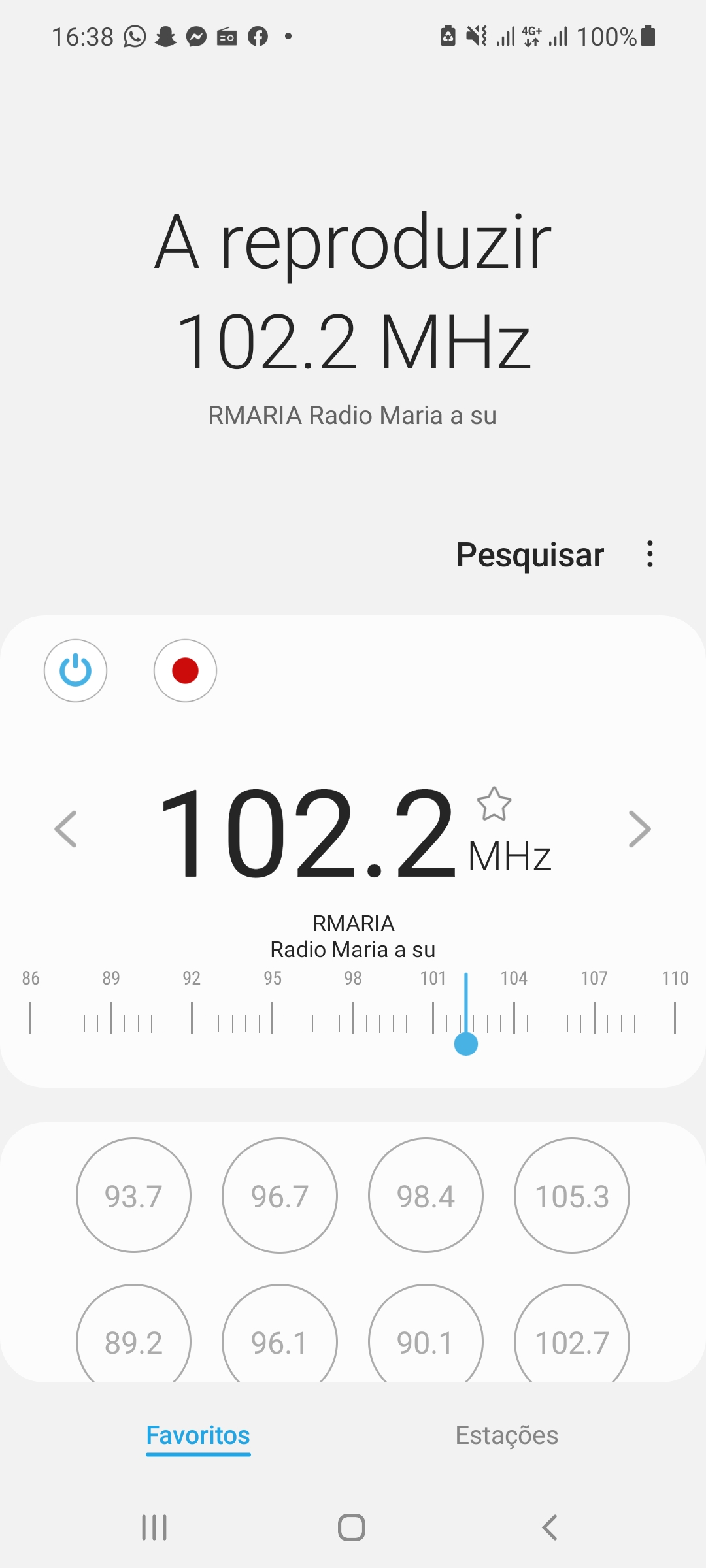Switch to the Estações tab
706x1568 pixels.
[507, 1435]
